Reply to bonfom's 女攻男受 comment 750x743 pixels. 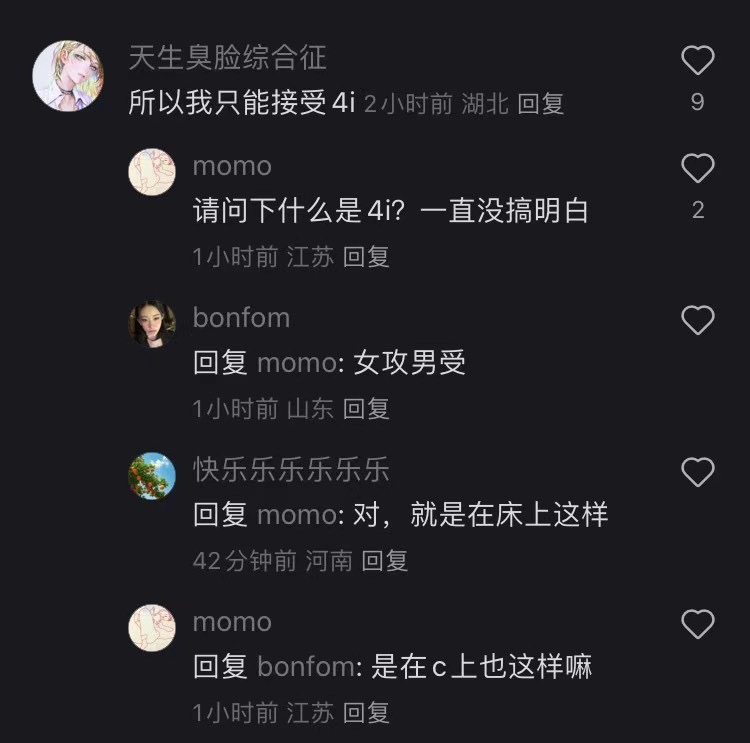click(366, 408)
